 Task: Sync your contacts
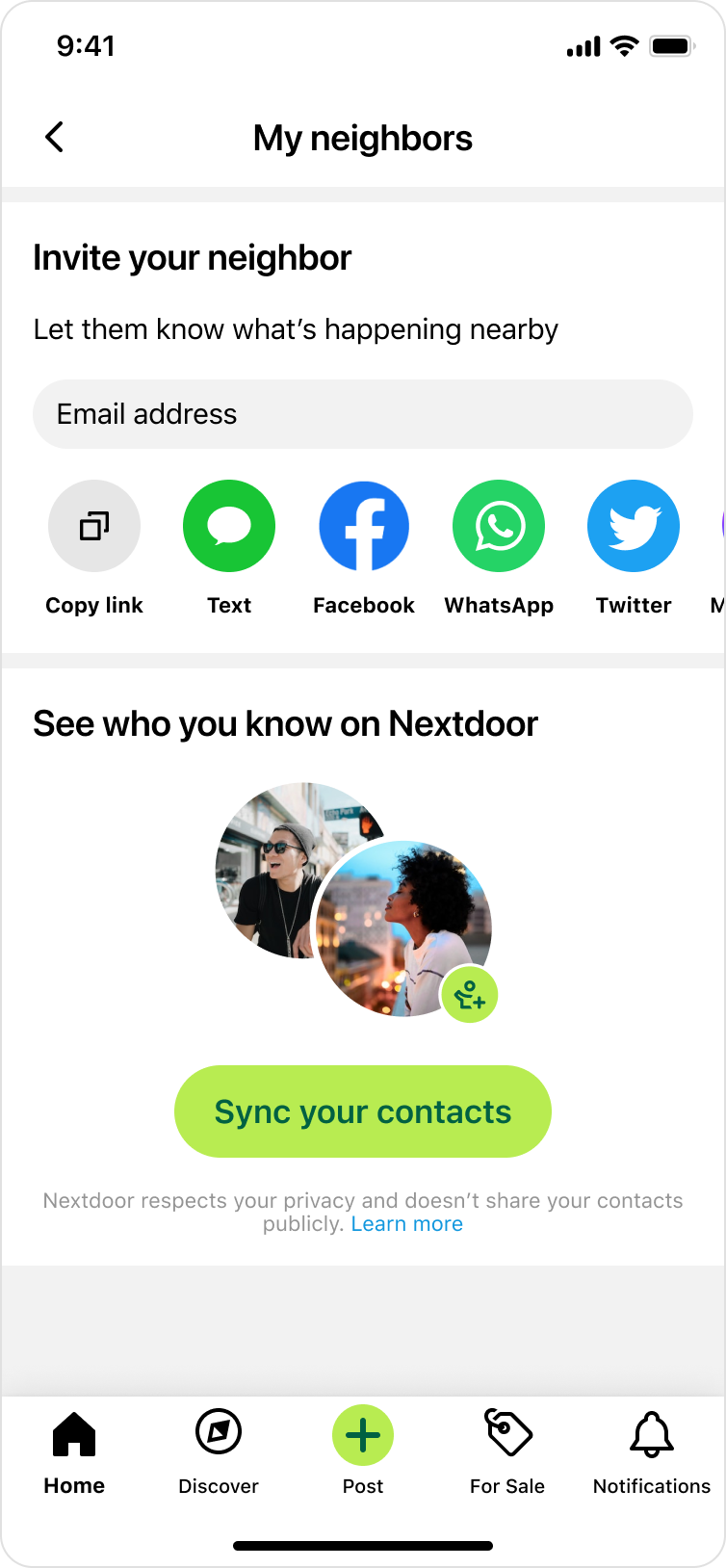tap(363, 1111)
